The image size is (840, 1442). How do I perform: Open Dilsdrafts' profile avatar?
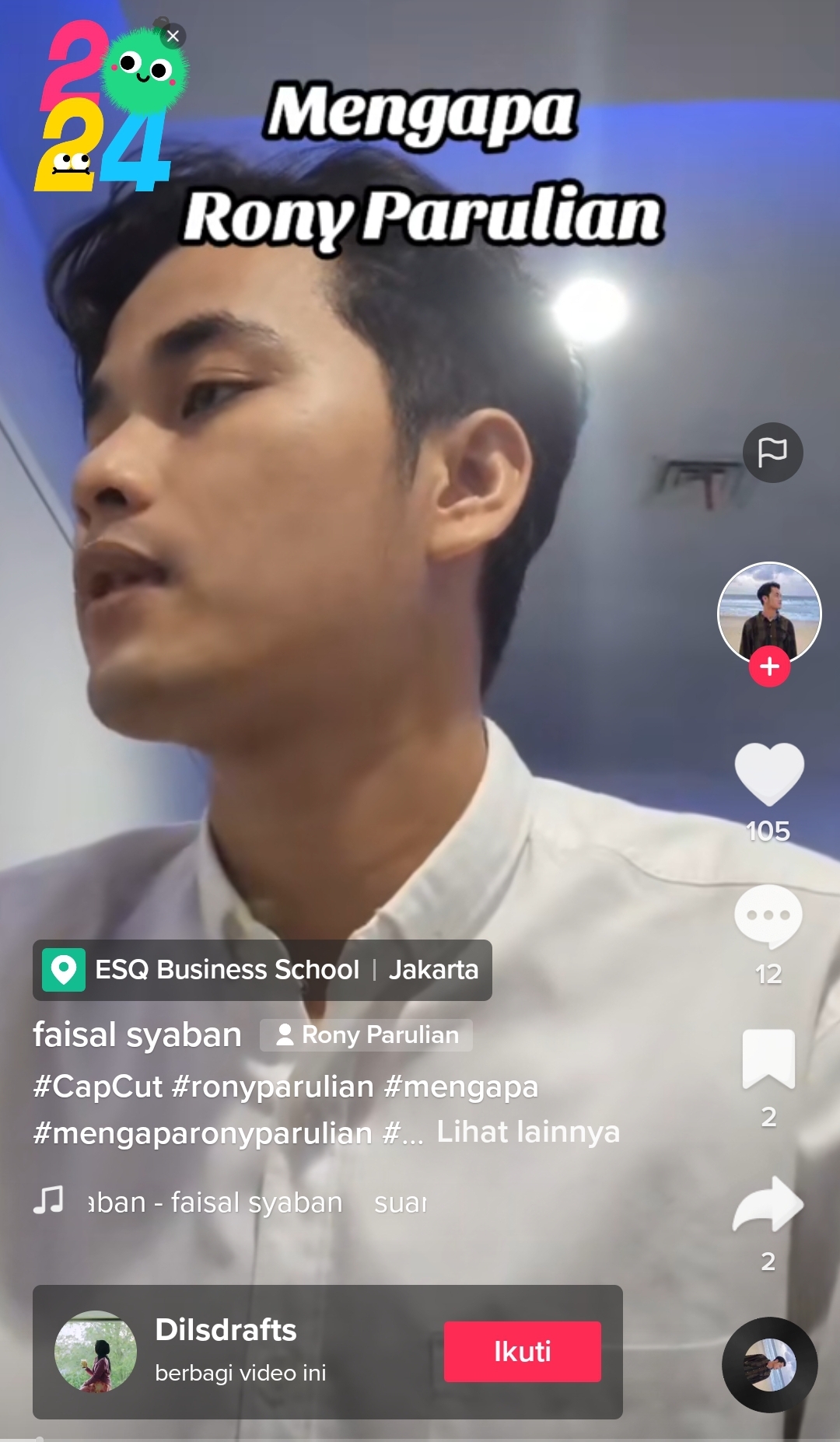click(x=96, y=1352)
